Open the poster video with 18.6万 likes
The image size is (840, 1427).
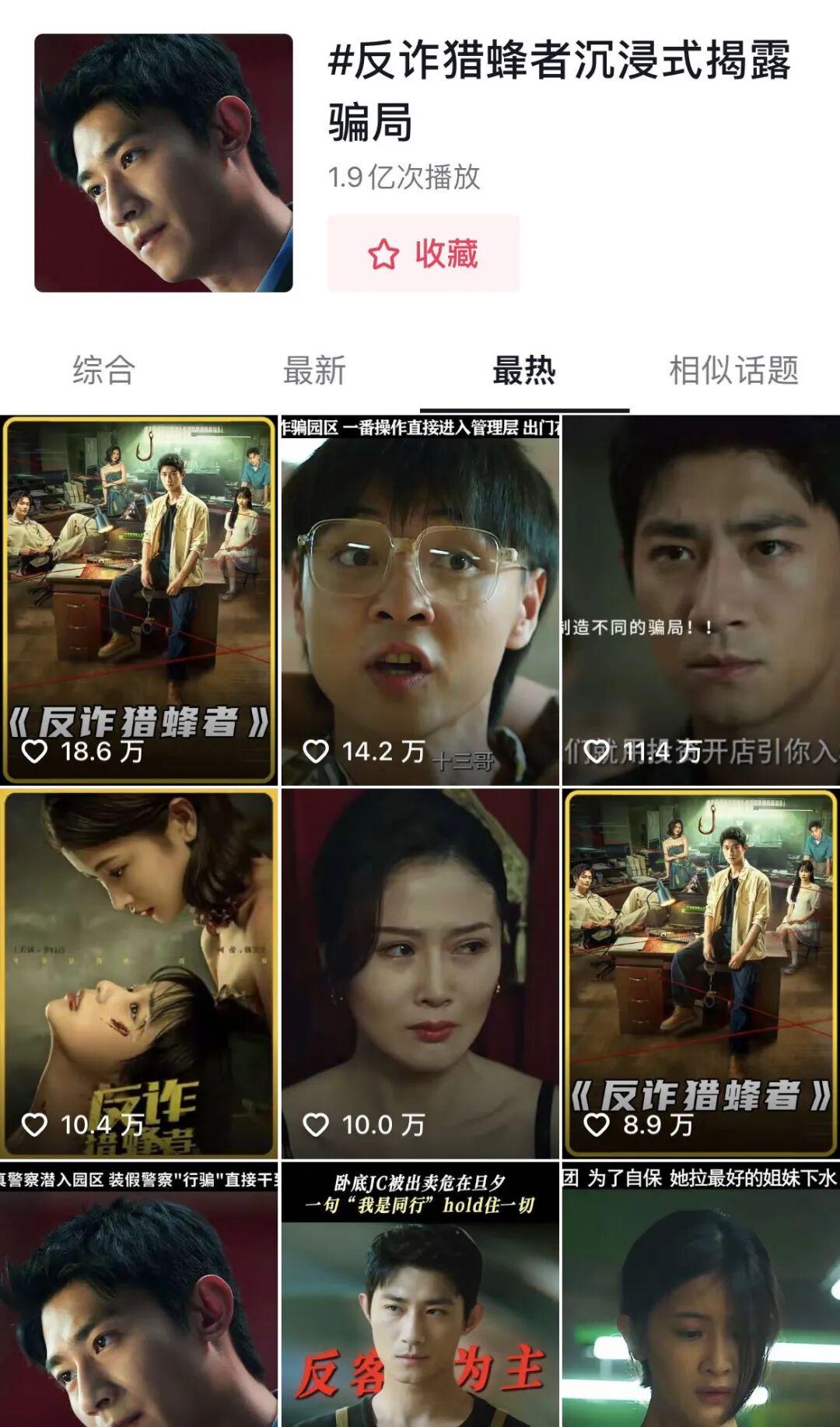(x=139, y=599)
